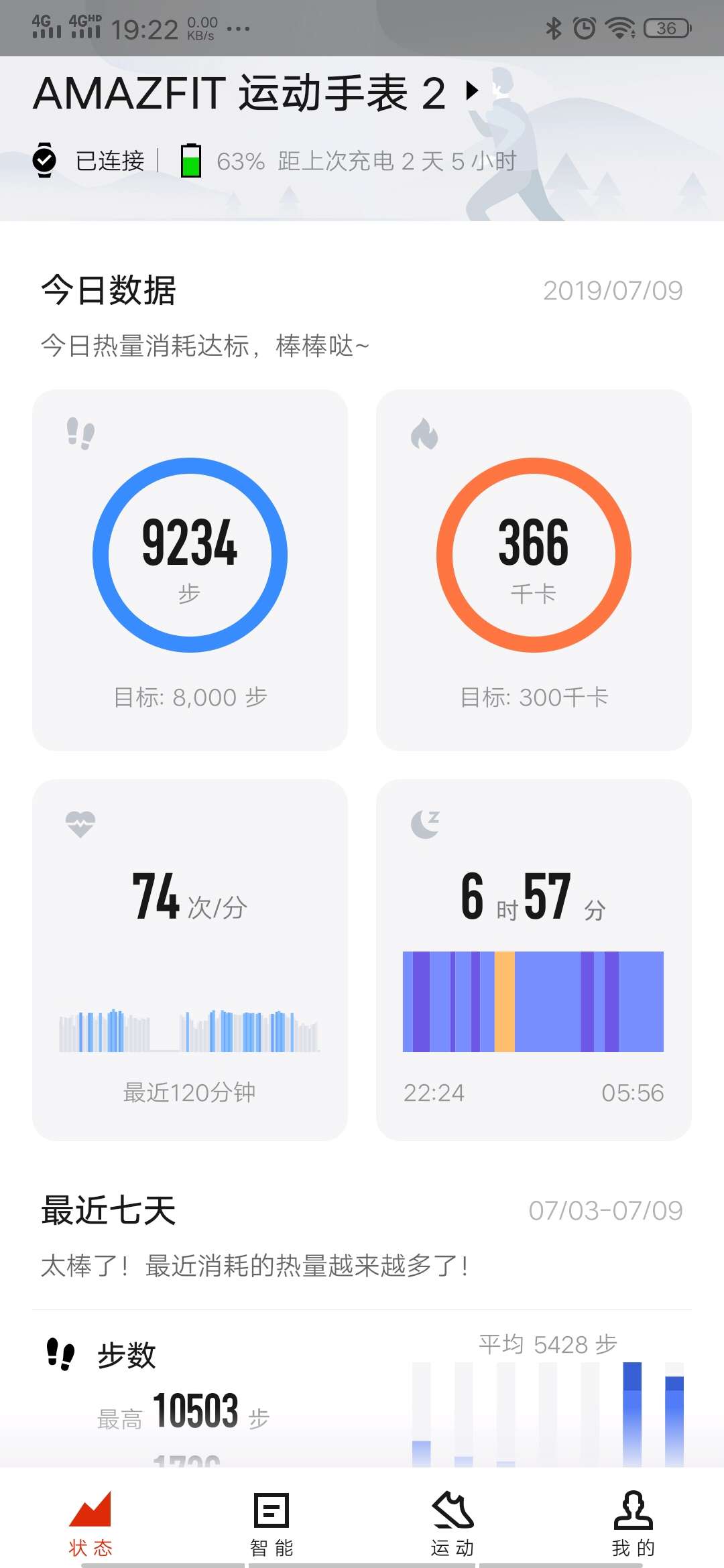724x1568 pixels.
Task: Tap the 已连接 connection status text
Action: [109, 161]
